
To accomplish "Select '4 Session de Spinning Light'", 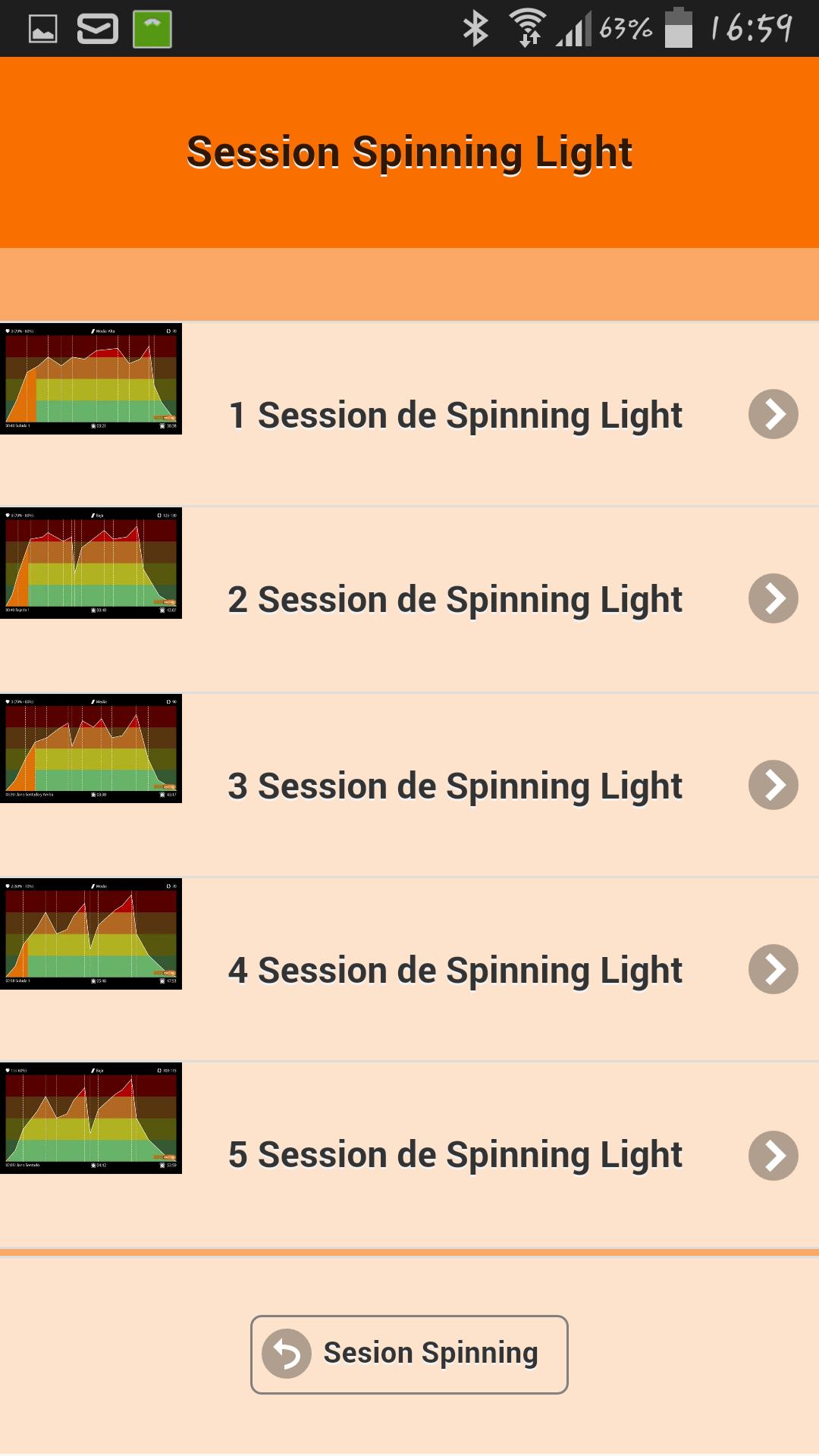I will click(455, 968).
